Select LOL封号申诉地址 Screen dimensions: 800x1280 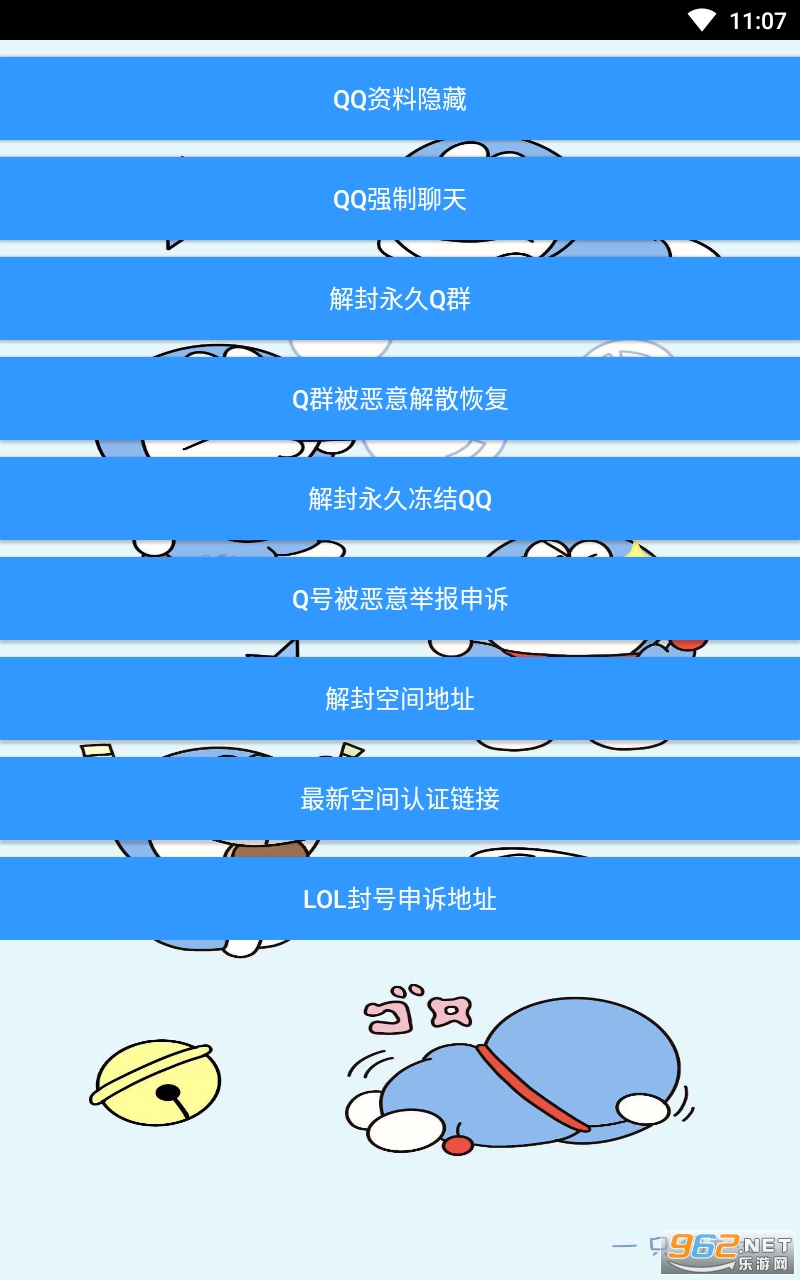[400, 899]
